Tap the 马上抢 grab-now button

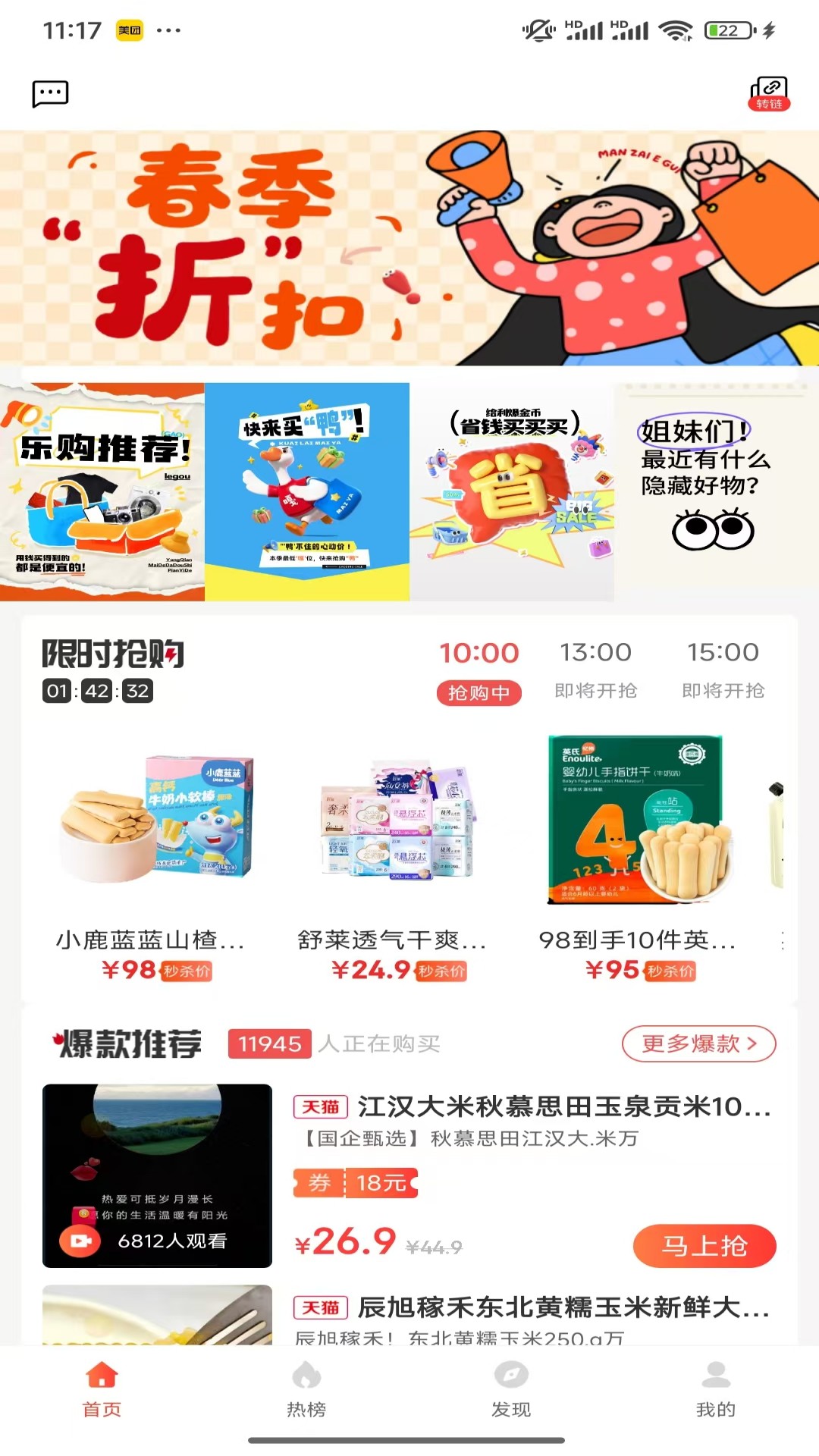pos(704,1245)
